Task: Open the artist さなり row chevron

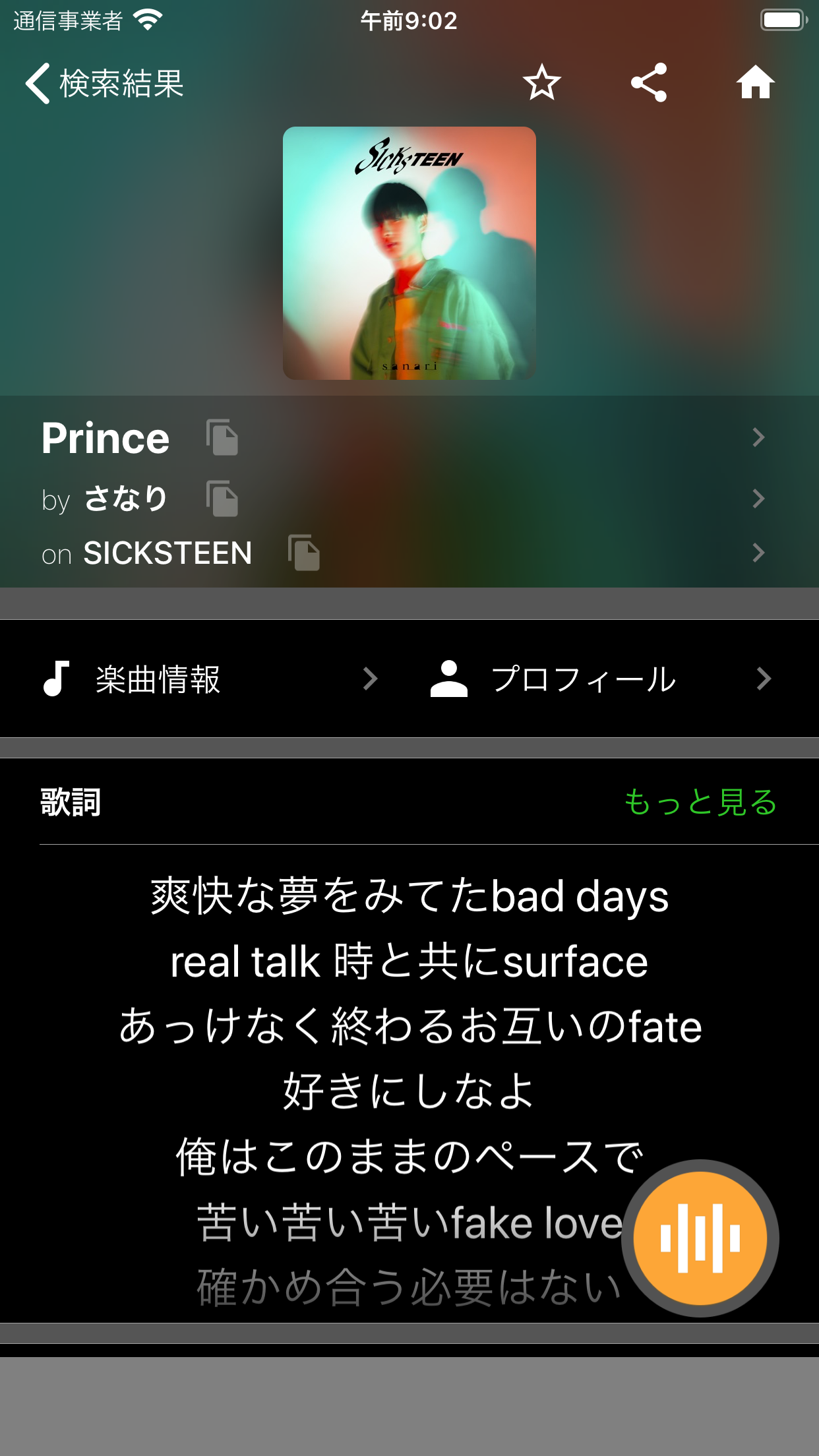Action: [758, 499]
